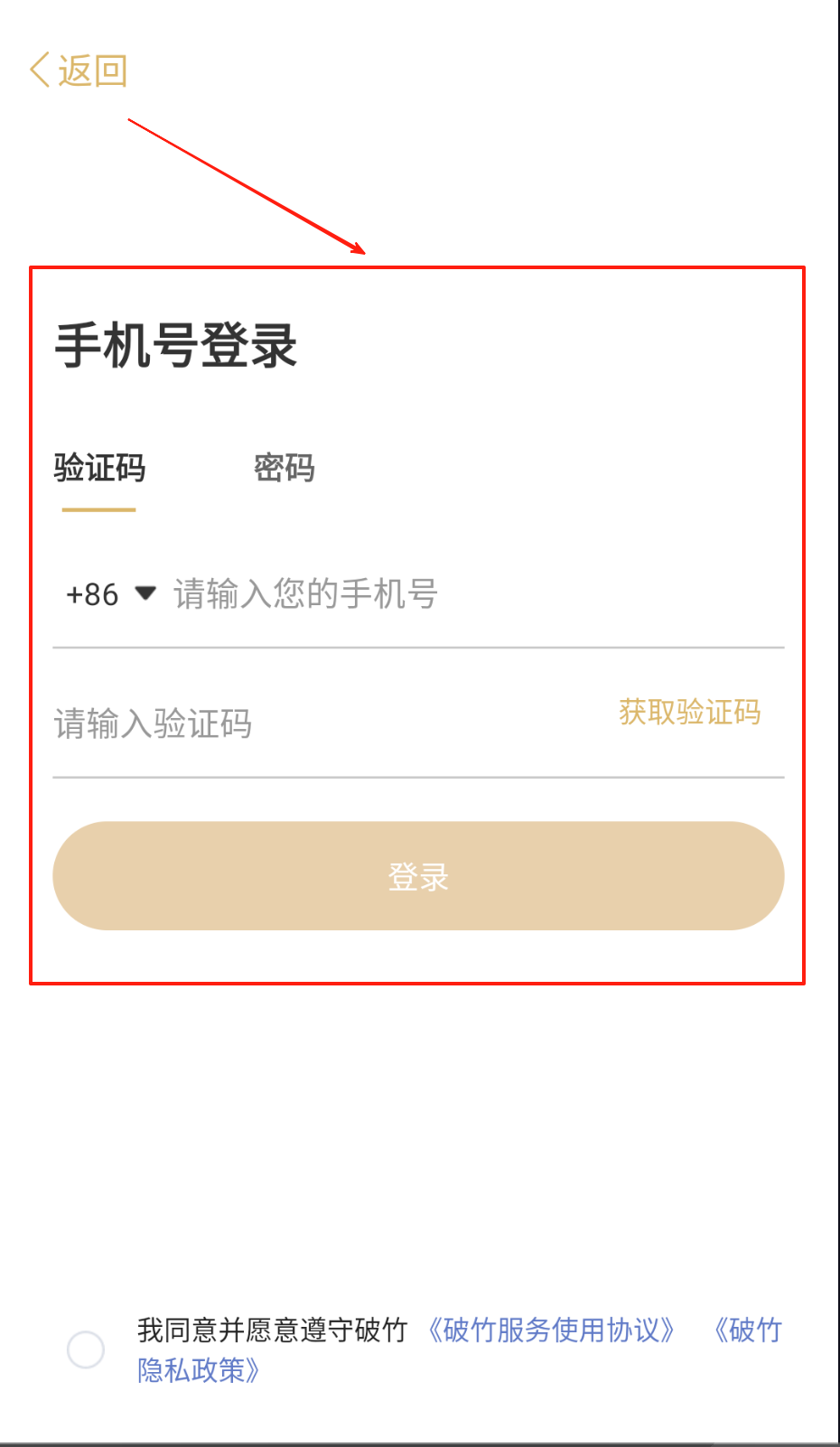Switch to the 密码 login tab

pos(284,469)
